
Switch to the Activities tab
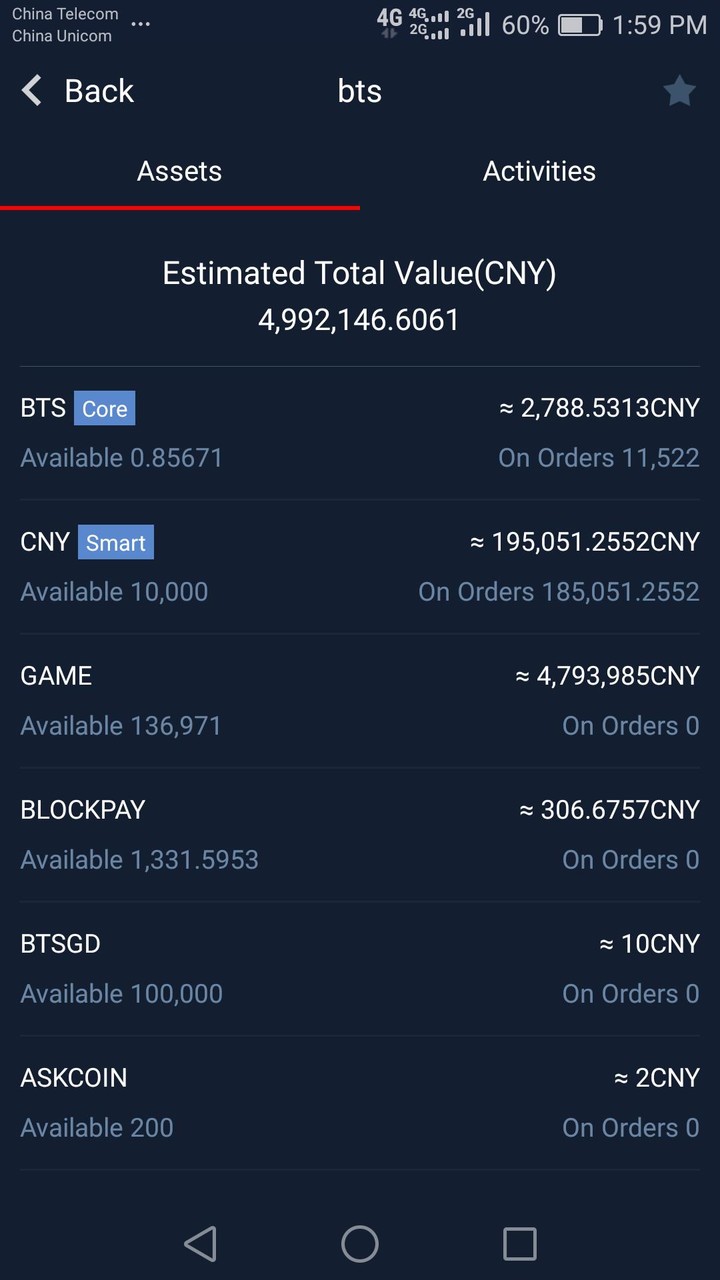539,171
